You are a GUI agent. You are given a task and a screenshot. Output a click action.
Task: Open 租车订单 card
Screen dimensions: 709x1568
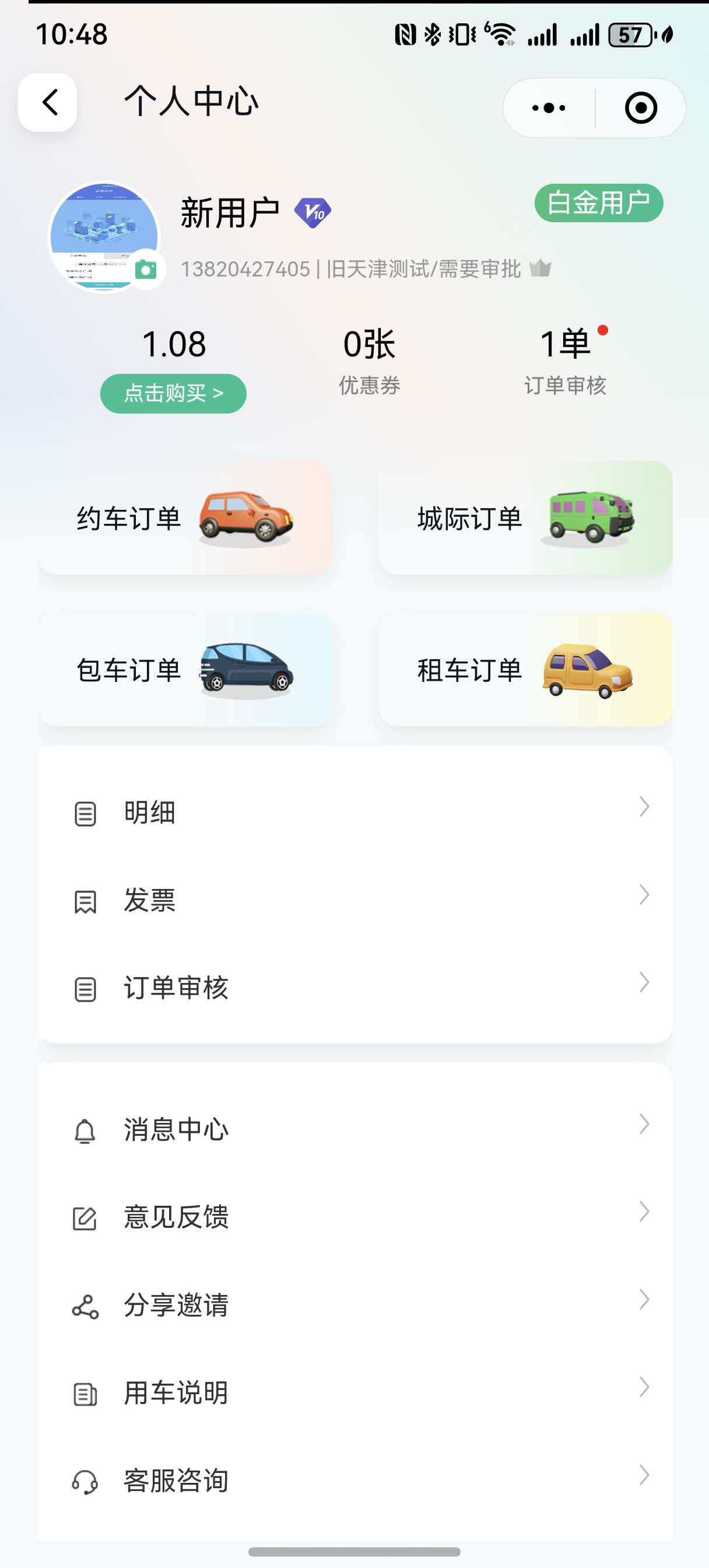[x=526, y=669]
